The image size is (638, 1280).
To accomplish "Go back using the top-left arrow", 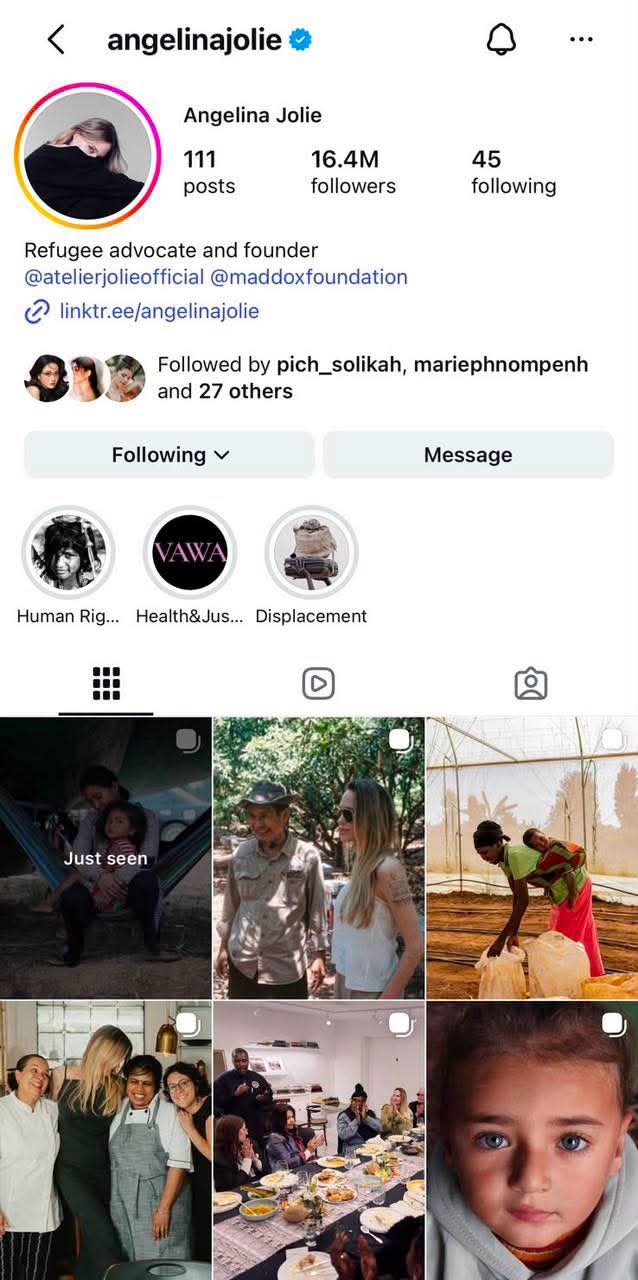I will (x=56, y=40).
